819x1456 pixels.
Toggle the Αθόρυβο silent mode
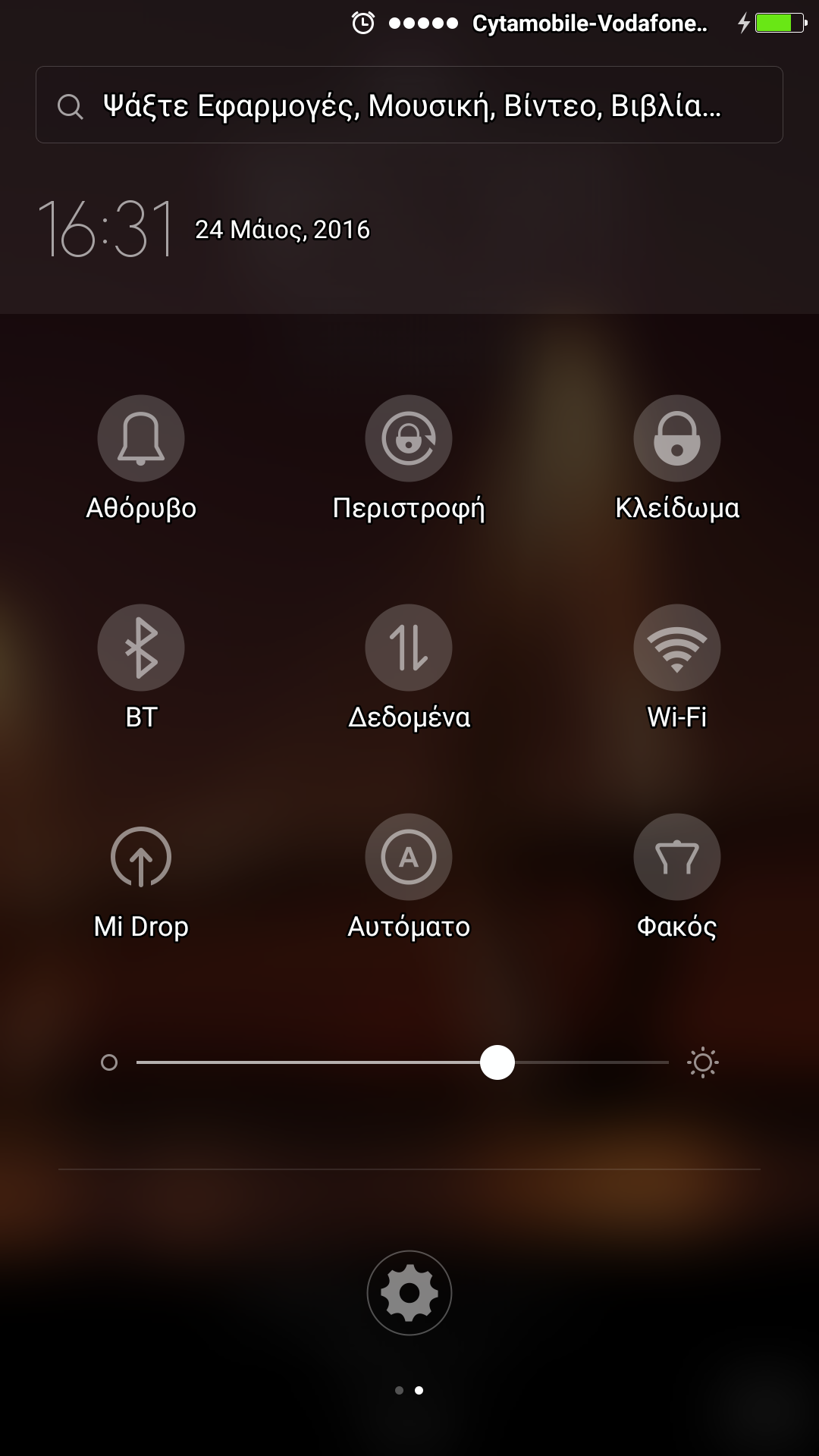click(141, 438)
